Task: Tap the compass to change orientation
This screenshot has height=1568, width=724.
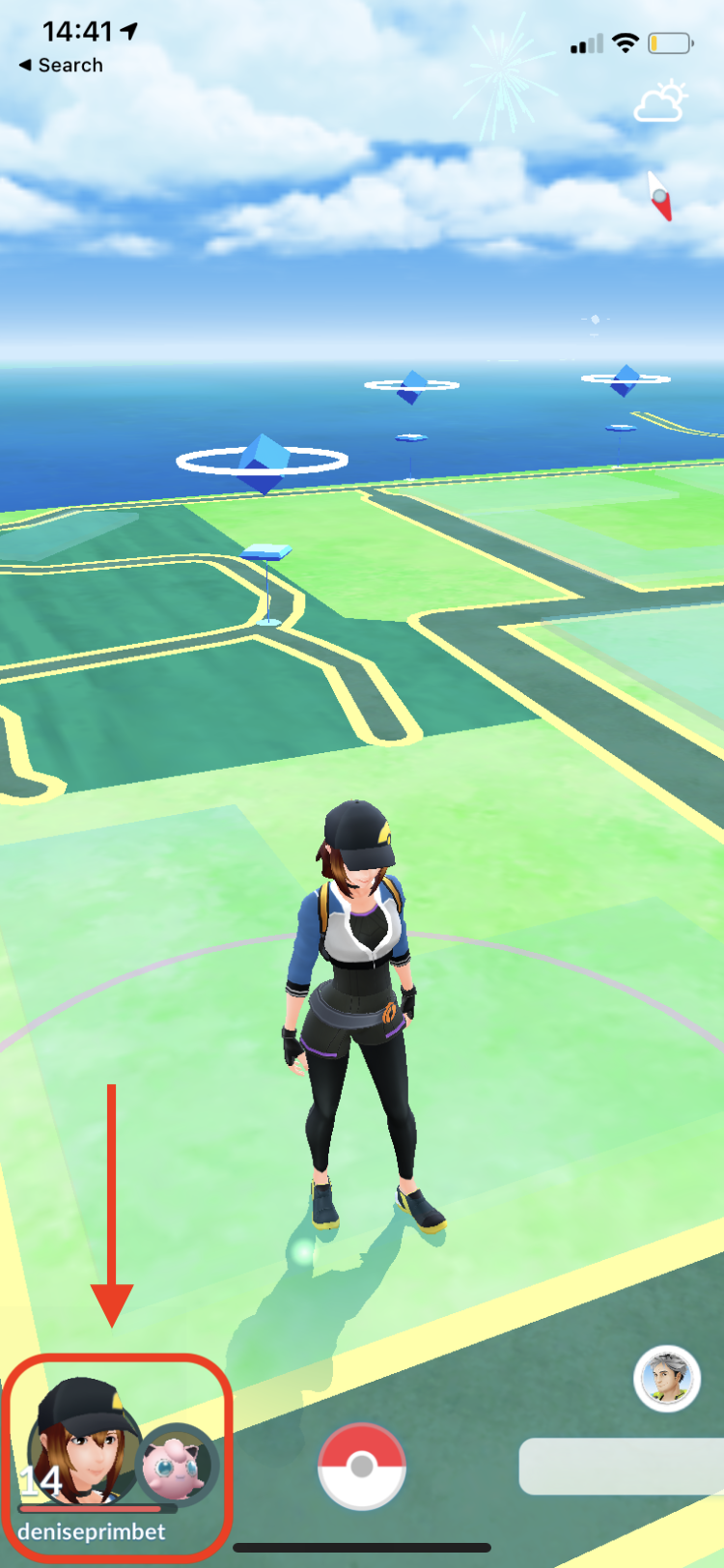Action: click(660, 196)
